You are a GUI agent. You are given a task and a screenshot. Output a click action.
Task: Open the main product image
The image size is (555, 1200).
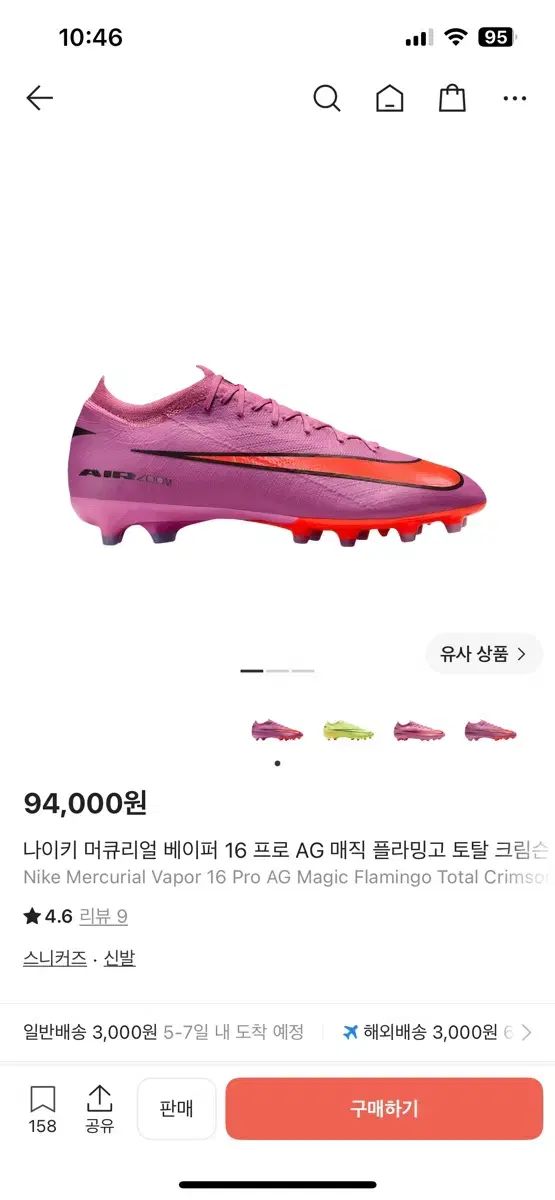tap(277, 457)
